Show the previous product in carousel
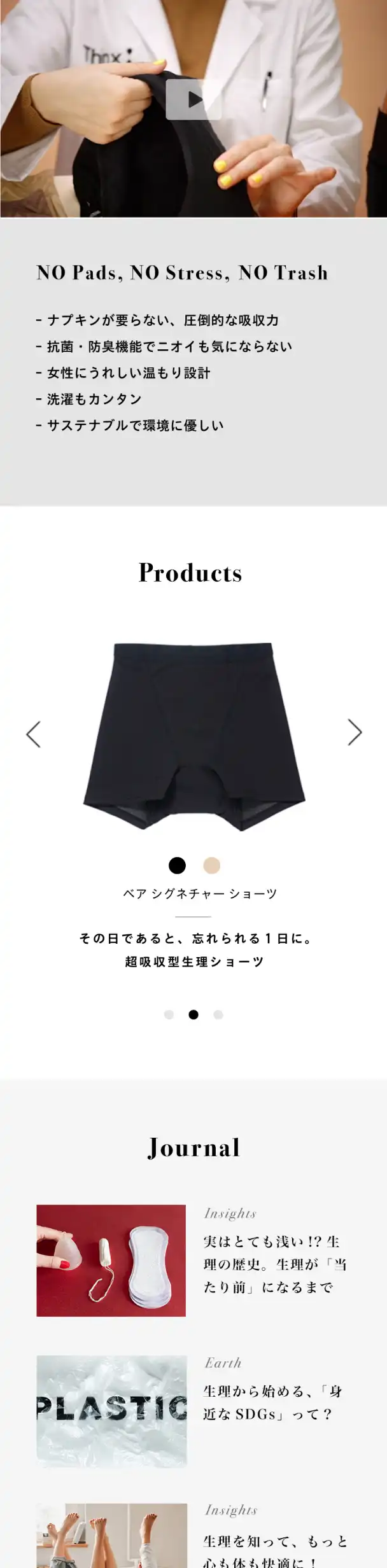Viewport: 387px width, 1568px height. pyautogui.click(x=33, y=734)
